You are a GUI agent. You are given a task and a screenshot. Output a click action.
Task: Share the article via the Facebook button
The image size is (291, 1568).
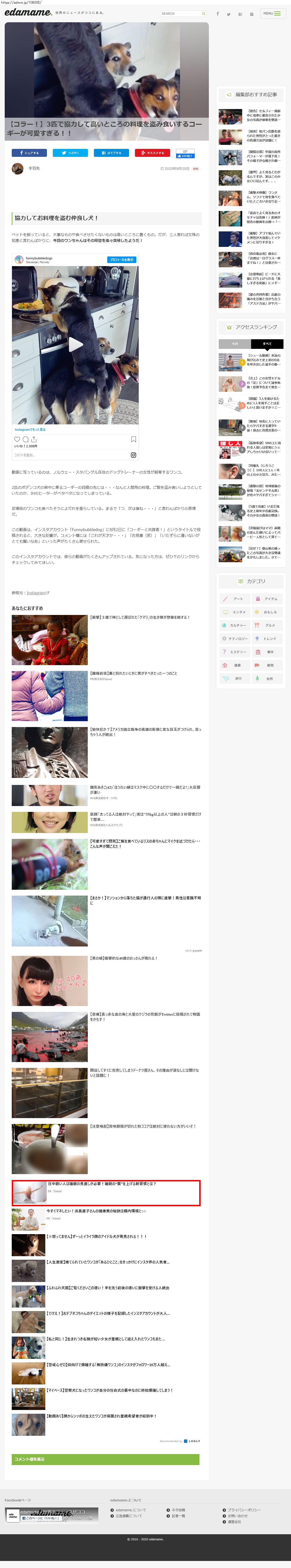[x=29, y=153]
